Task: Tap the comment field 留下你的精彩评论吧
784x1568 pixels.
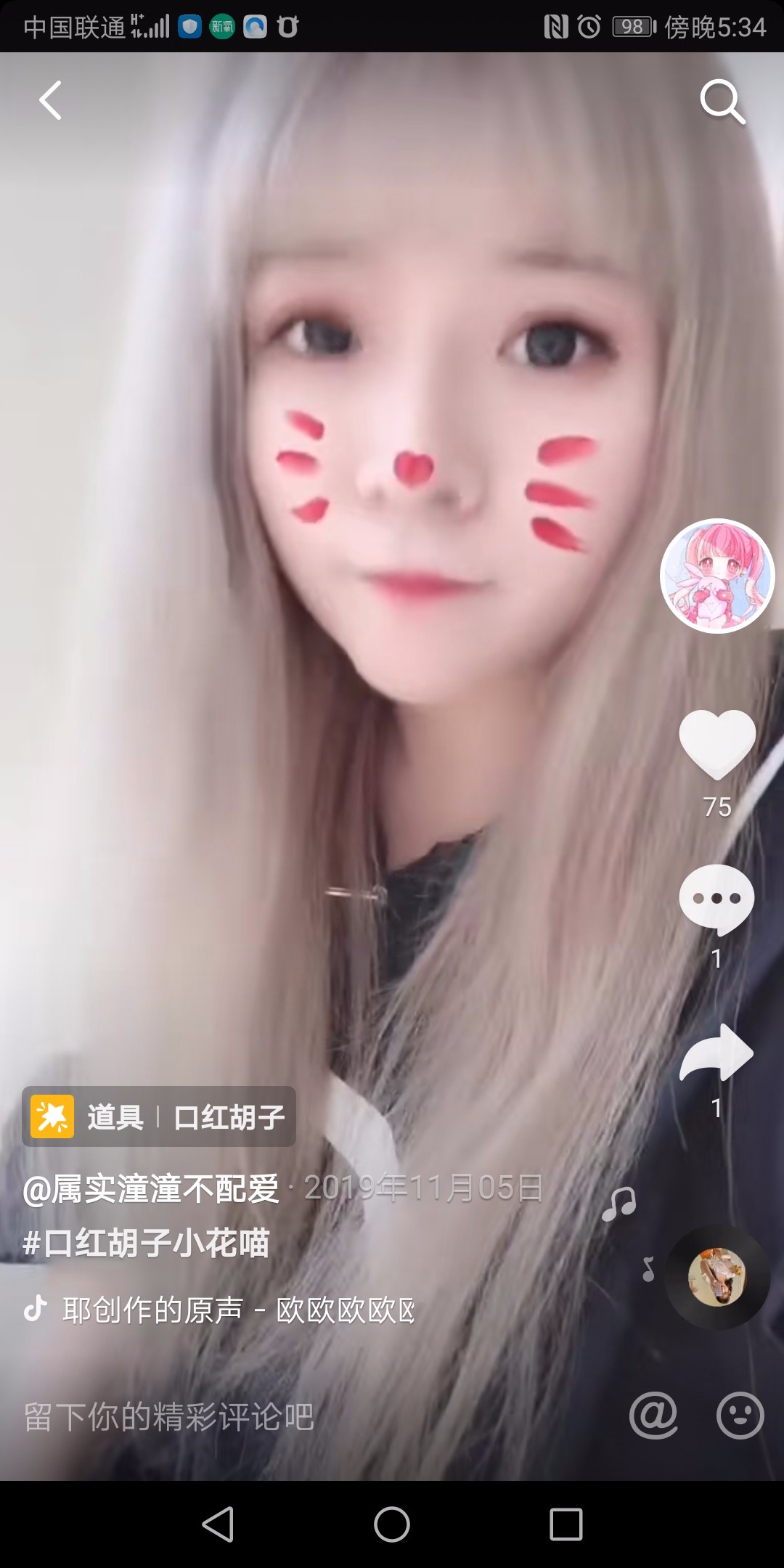Action: [168, 1417]
